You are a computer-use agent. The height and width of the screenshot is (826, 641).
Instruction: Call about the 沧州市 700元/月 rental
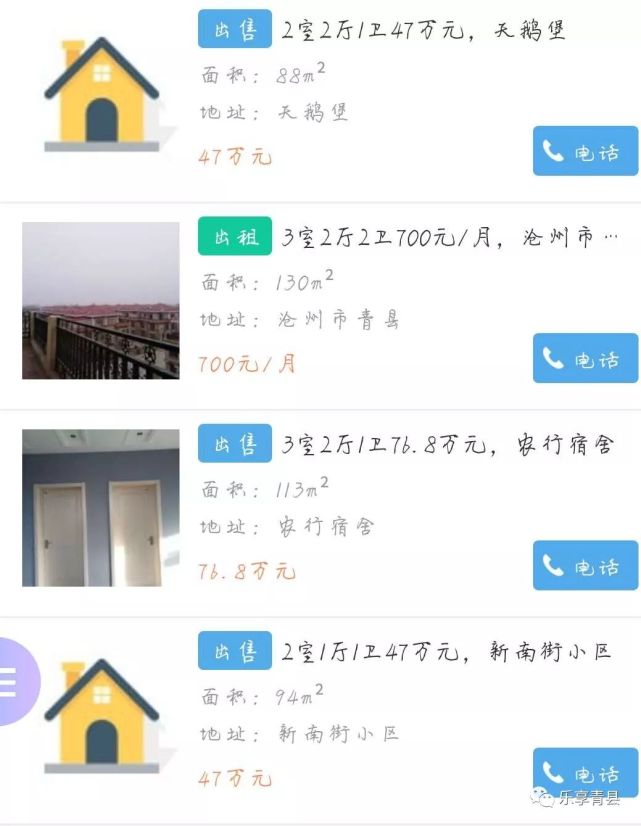click(585, 359)
